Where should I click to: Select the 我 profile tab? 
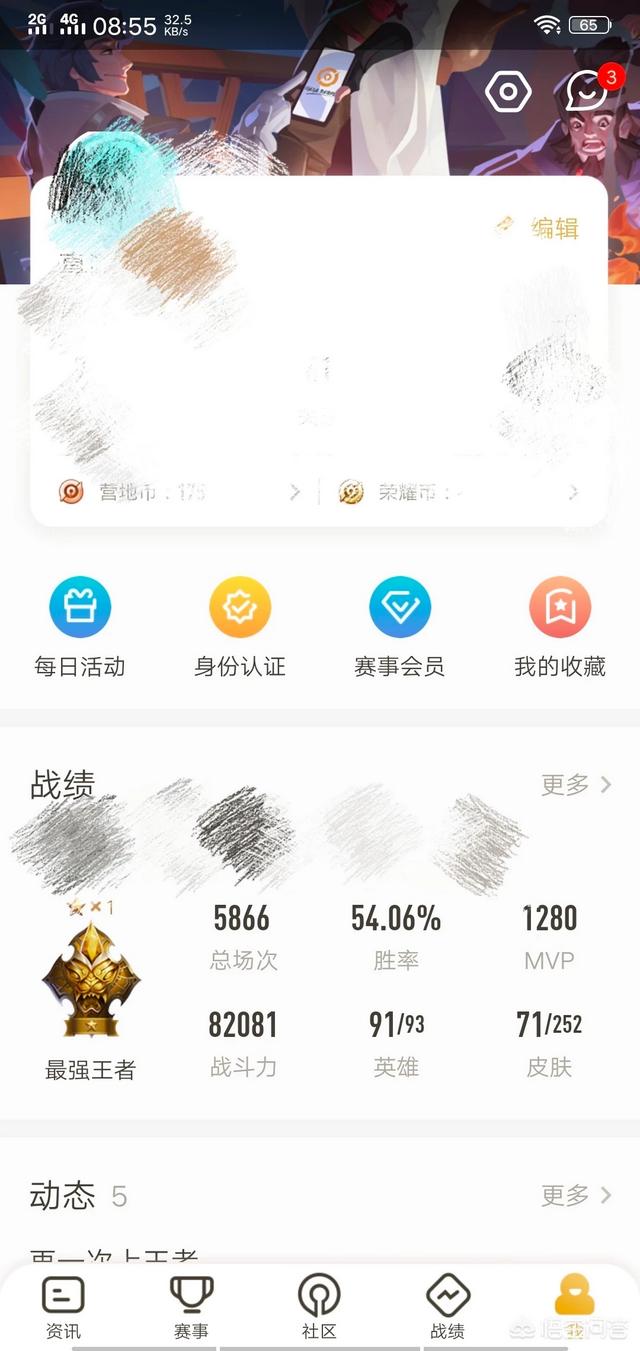point(574,1308)
